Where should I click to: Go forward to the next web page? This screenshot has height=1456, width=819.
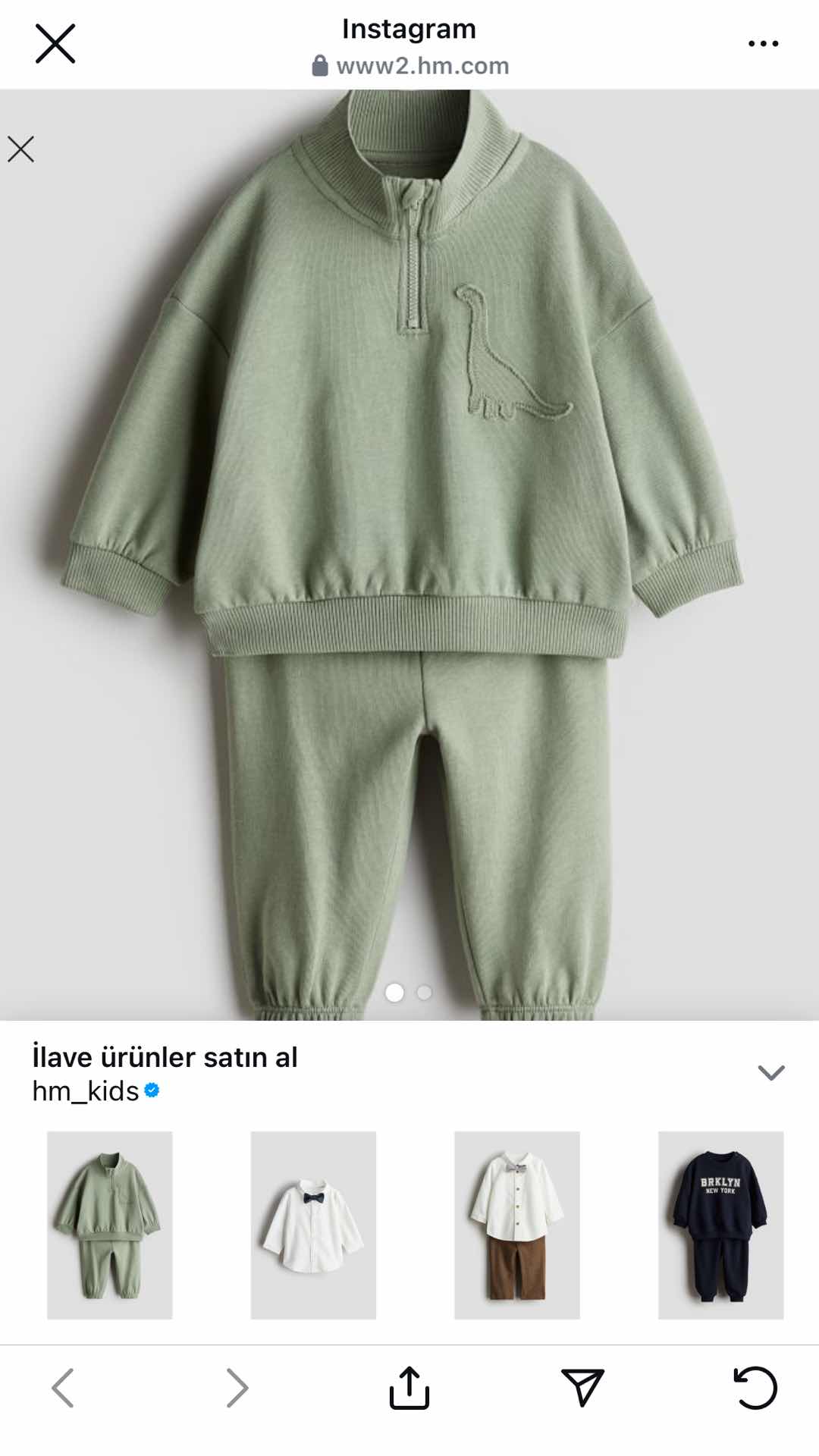[237, 1388]
